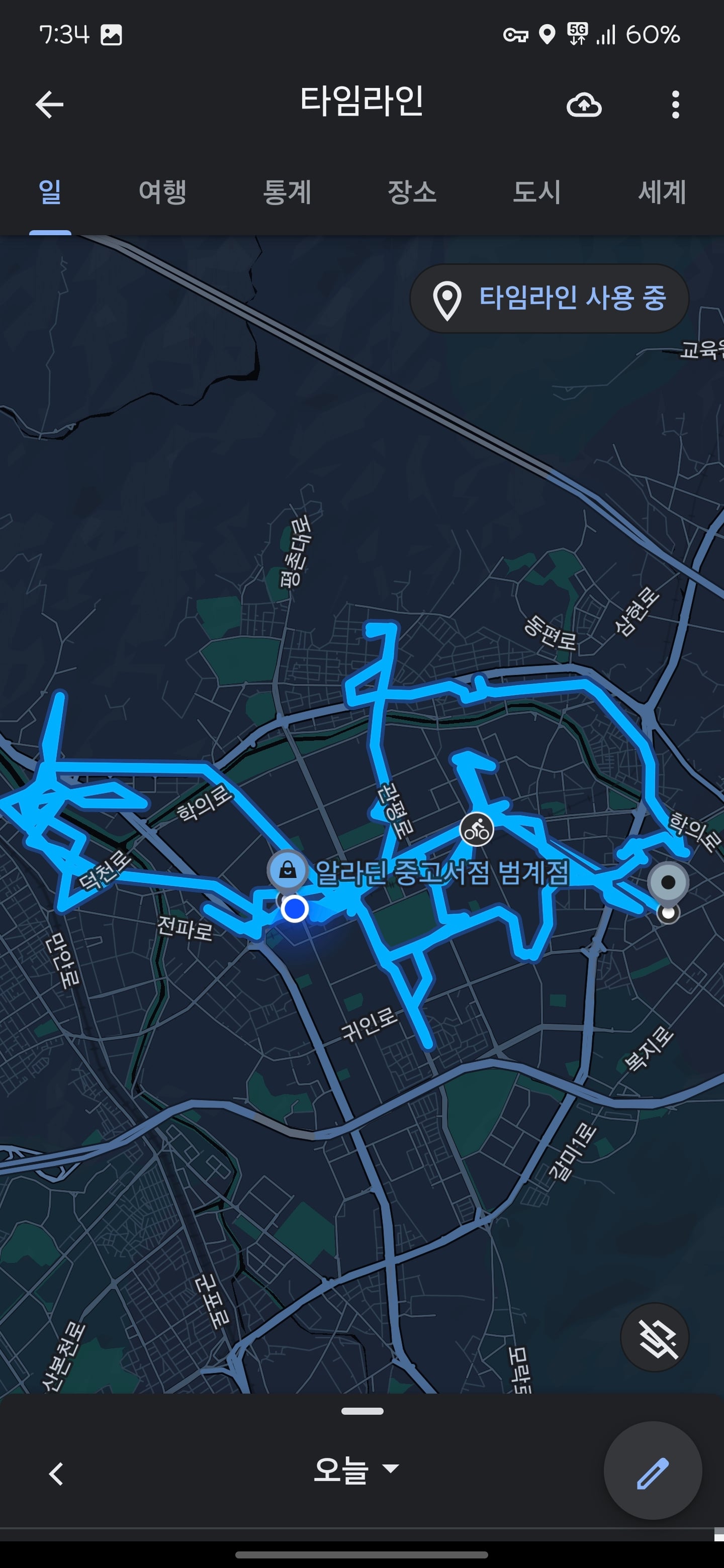
Task: Toggle the map layers button
Action: click(x=655, y=1337)
